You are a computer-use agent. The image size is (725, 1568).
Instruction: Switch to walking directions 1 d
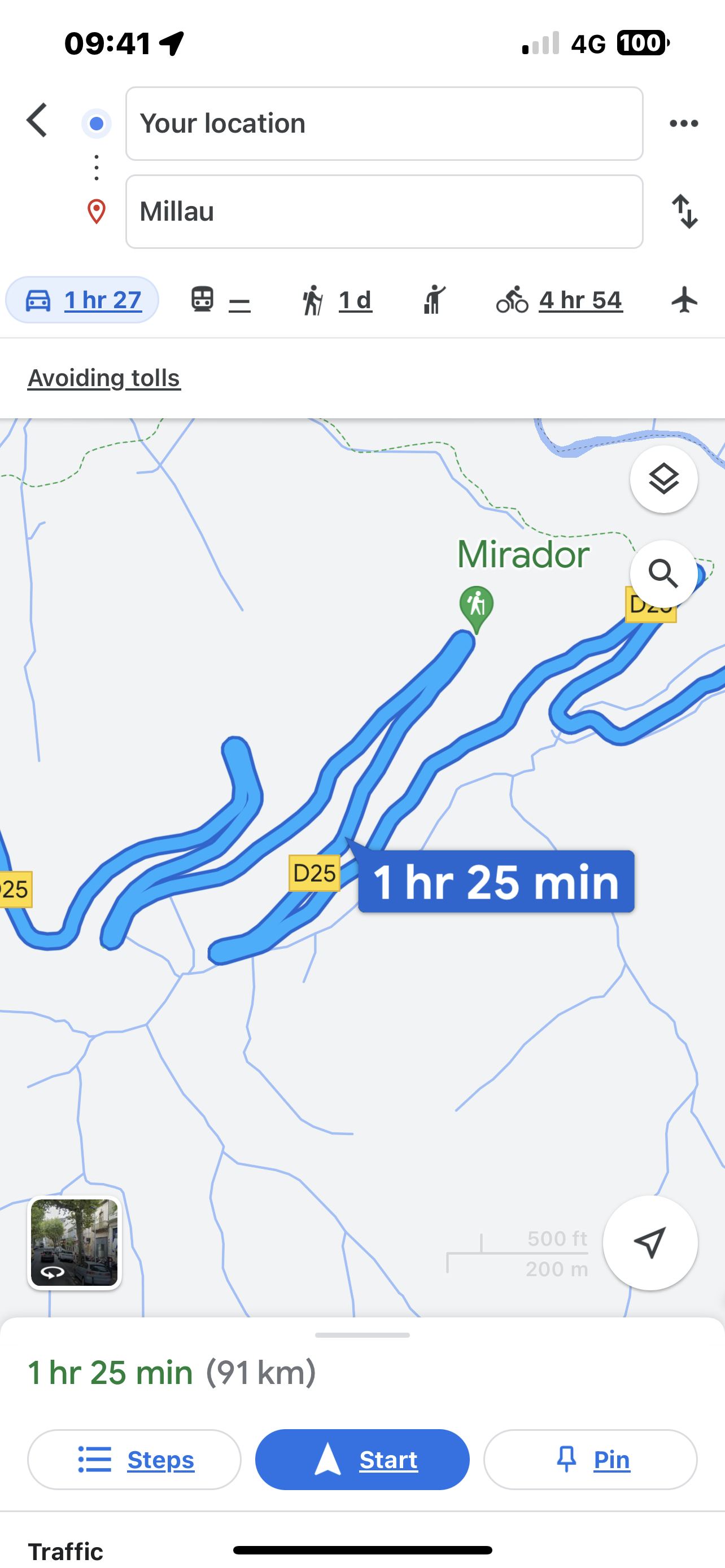(337, 300)
